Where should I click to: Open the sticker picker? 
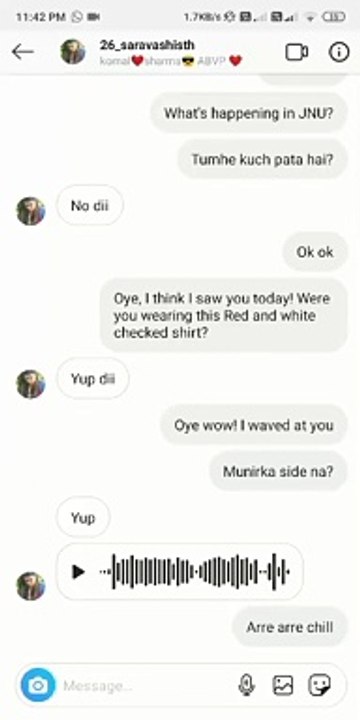(x=320, y=686)
